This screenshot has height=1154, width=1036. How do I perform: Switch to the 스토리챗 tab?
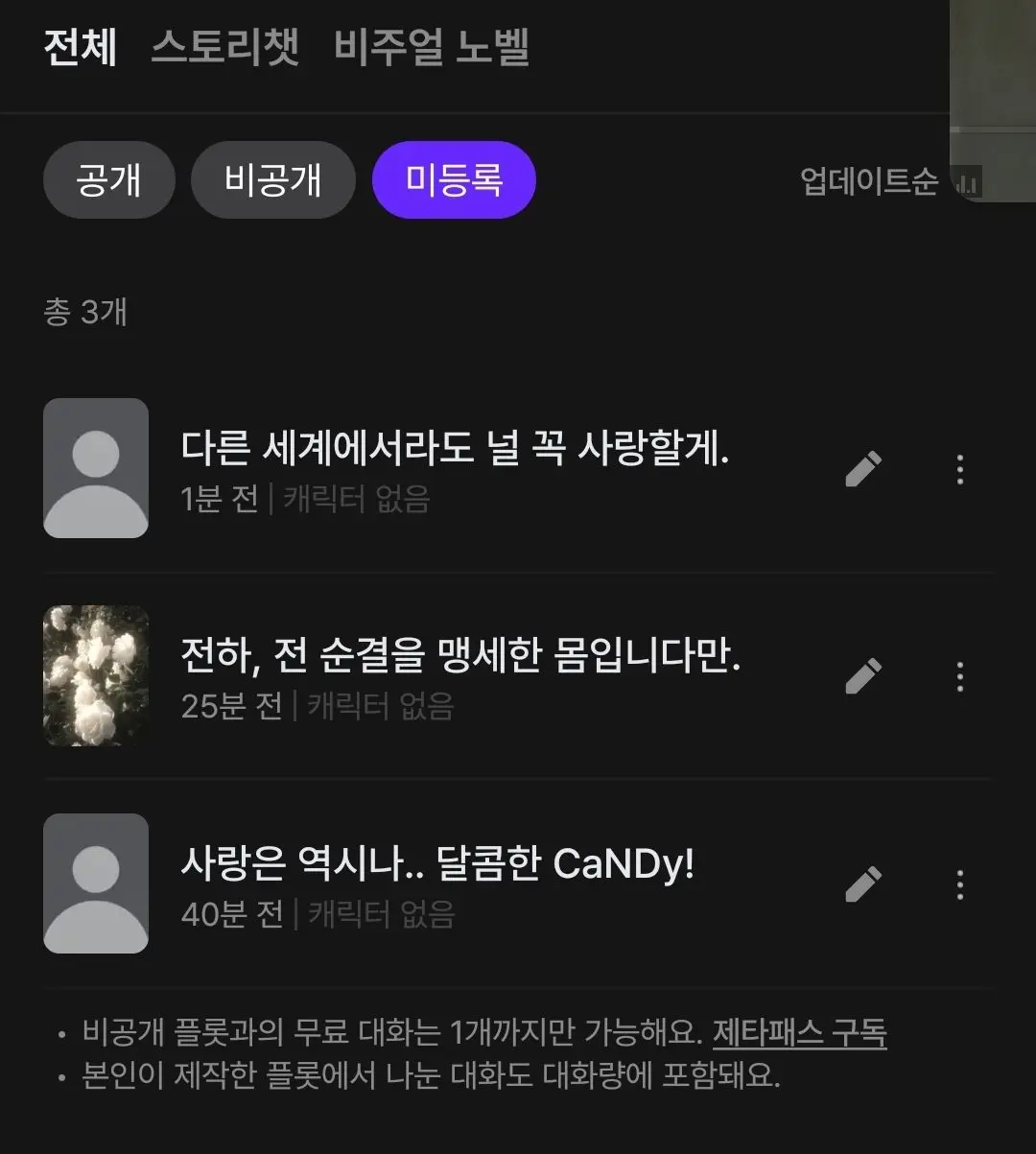[225, 47]
